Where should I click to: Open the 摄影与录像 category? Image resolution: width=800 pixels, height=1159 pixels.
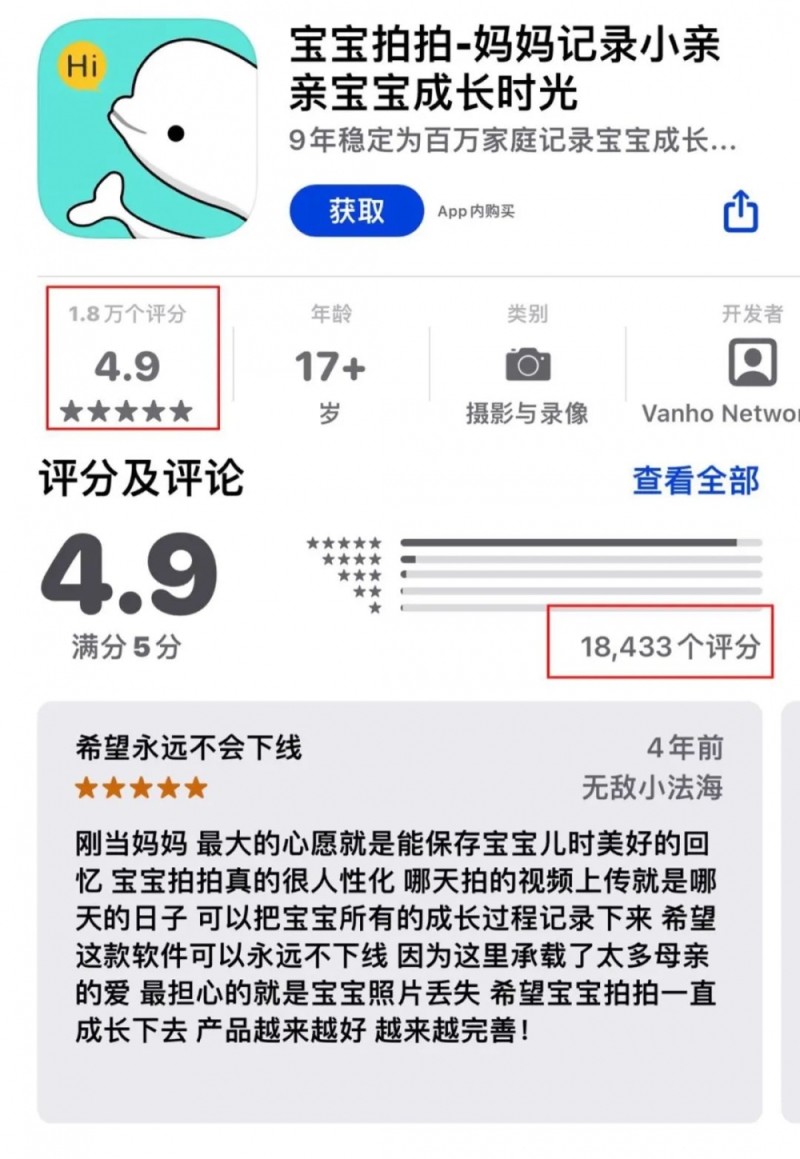point(527,365)
